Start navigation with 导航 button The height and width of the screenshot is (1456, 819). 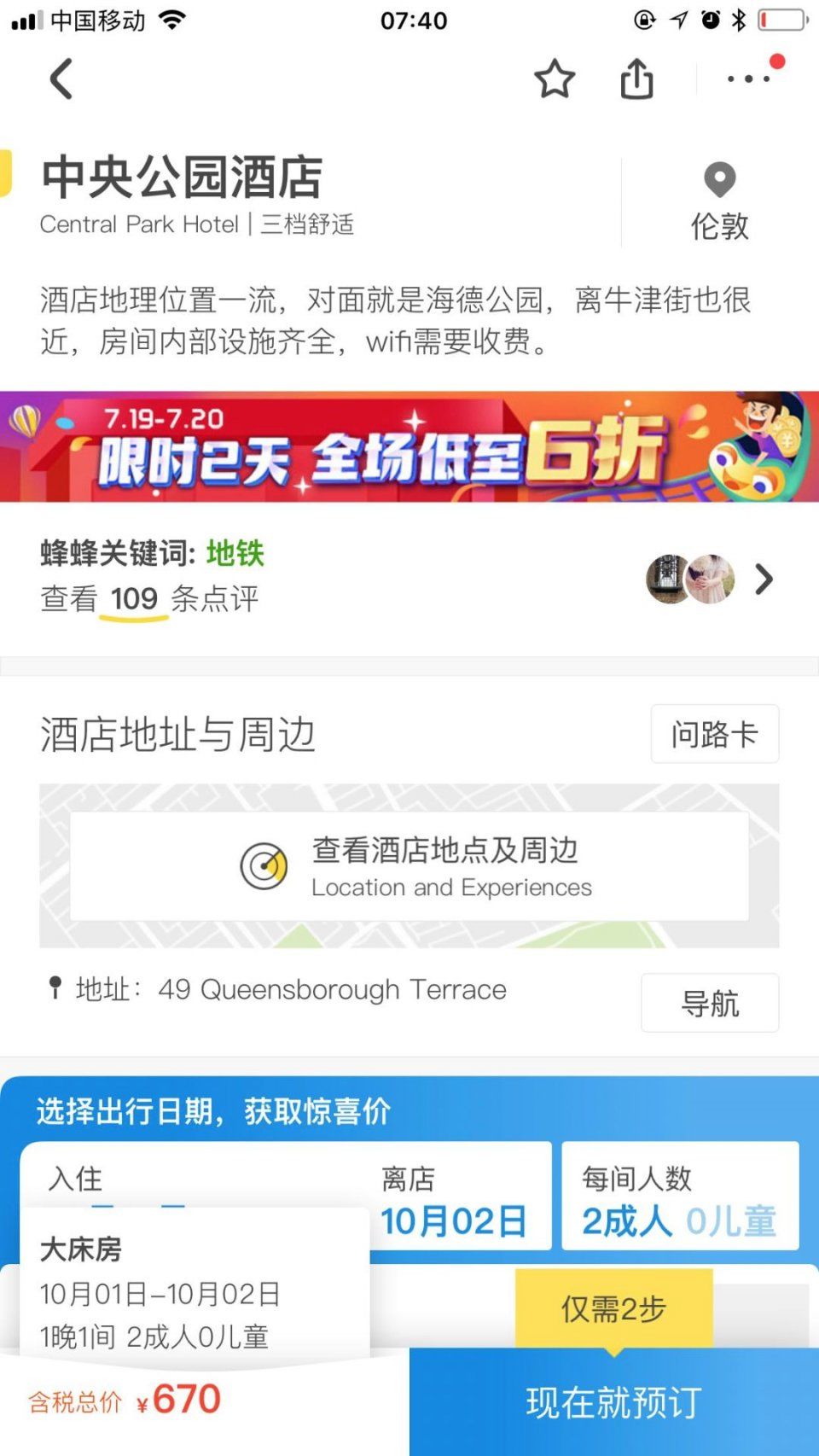[x=710, y=1003]
